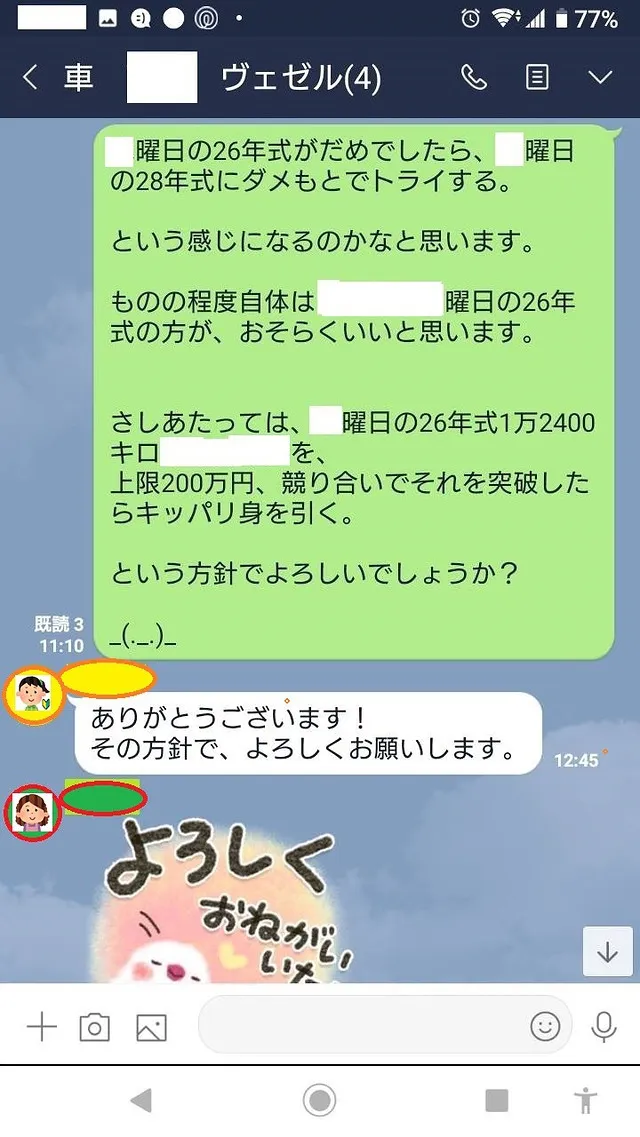Viewport: 640px width, 1137px height.
Task: Record a voice message with microphone
Action: pos(603,1026)
